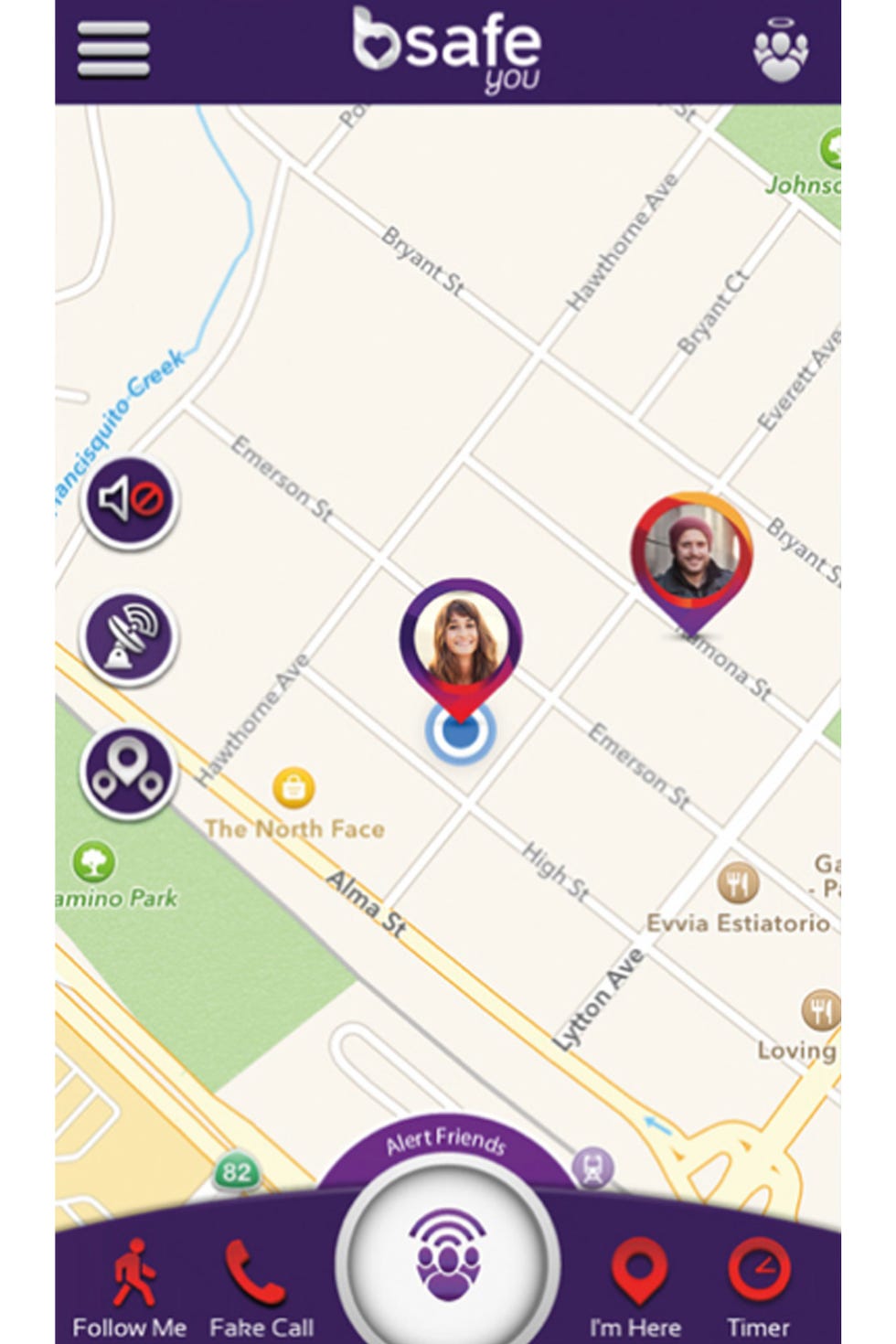The width and height of the screenshot is (896, 1344).
Task: Toggle the muted siren sound button
Action: [130, 500]
